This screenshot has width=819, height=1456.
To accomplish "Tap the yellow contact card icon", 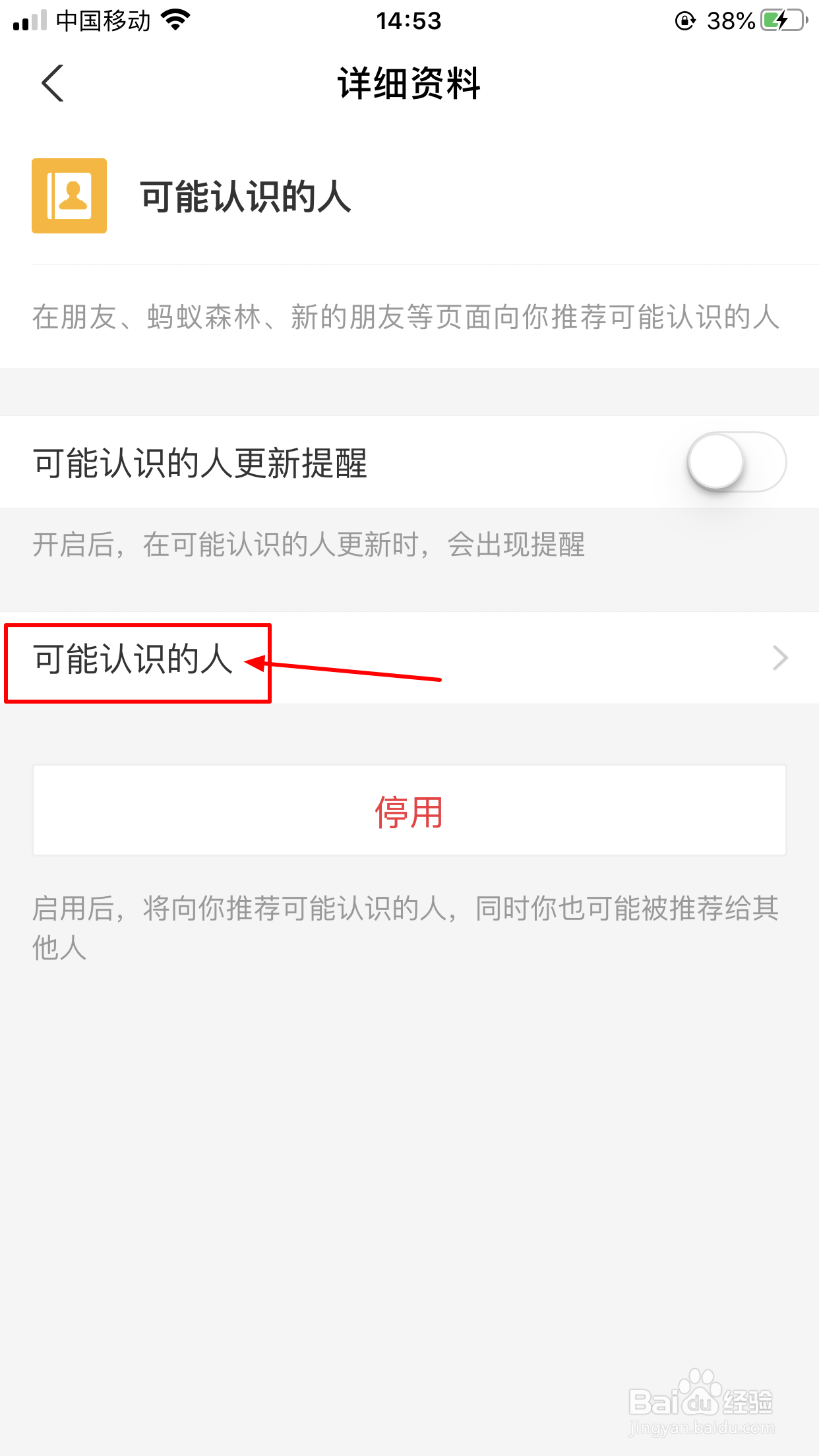I will (69, 196).
